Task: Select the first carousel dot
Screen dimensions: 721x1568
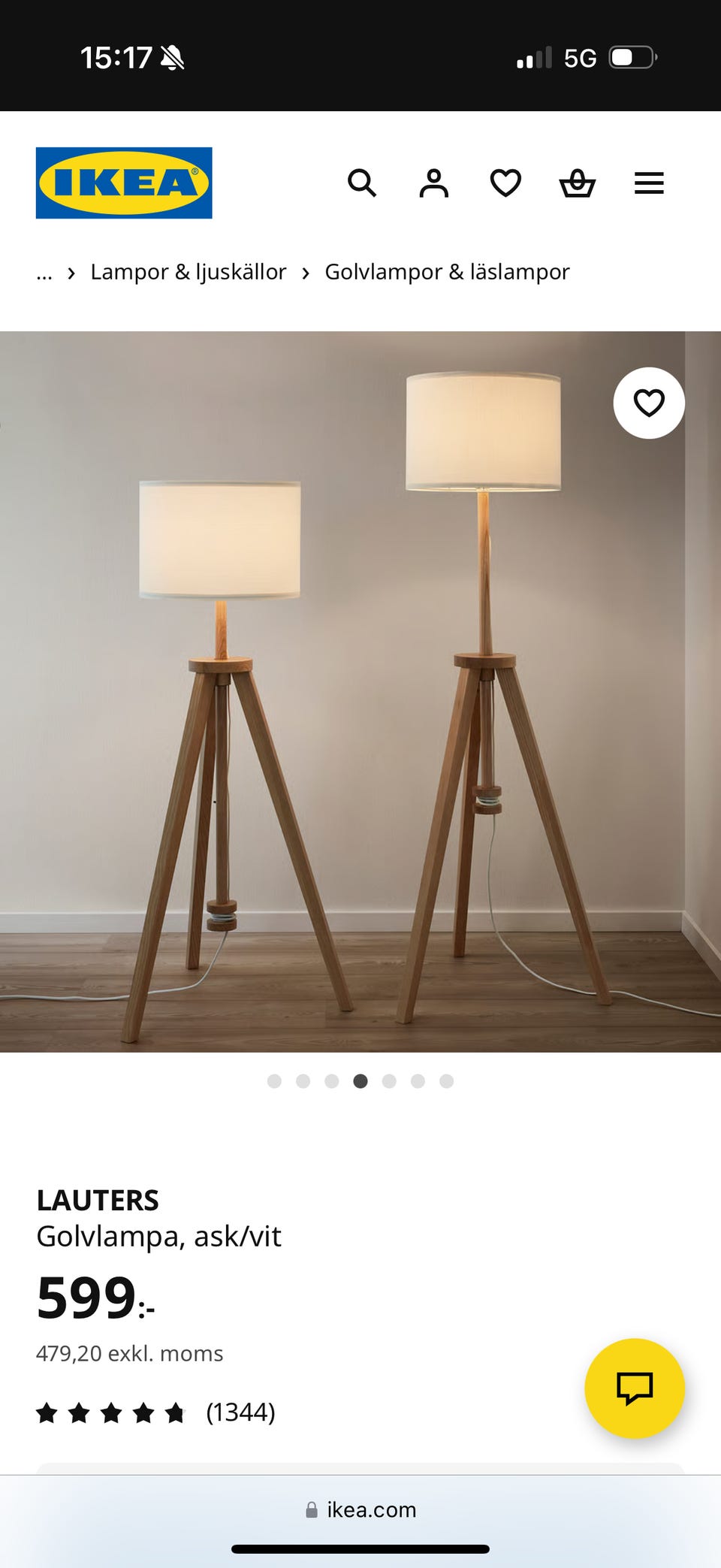Action: point(276,1081)
